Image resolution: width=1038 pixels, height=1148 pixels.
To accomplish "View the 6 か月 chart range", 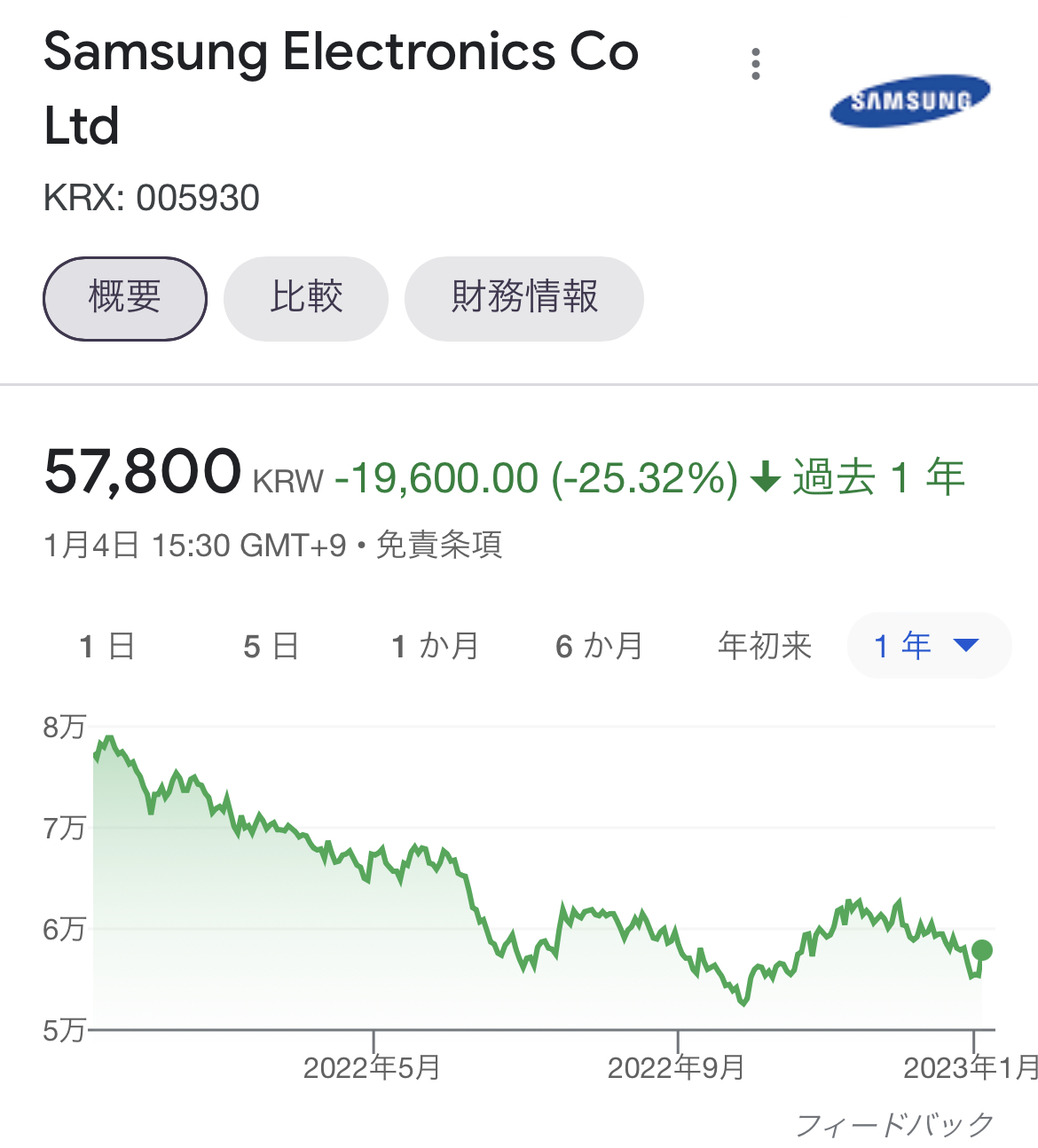I will [x=599, y=646].
